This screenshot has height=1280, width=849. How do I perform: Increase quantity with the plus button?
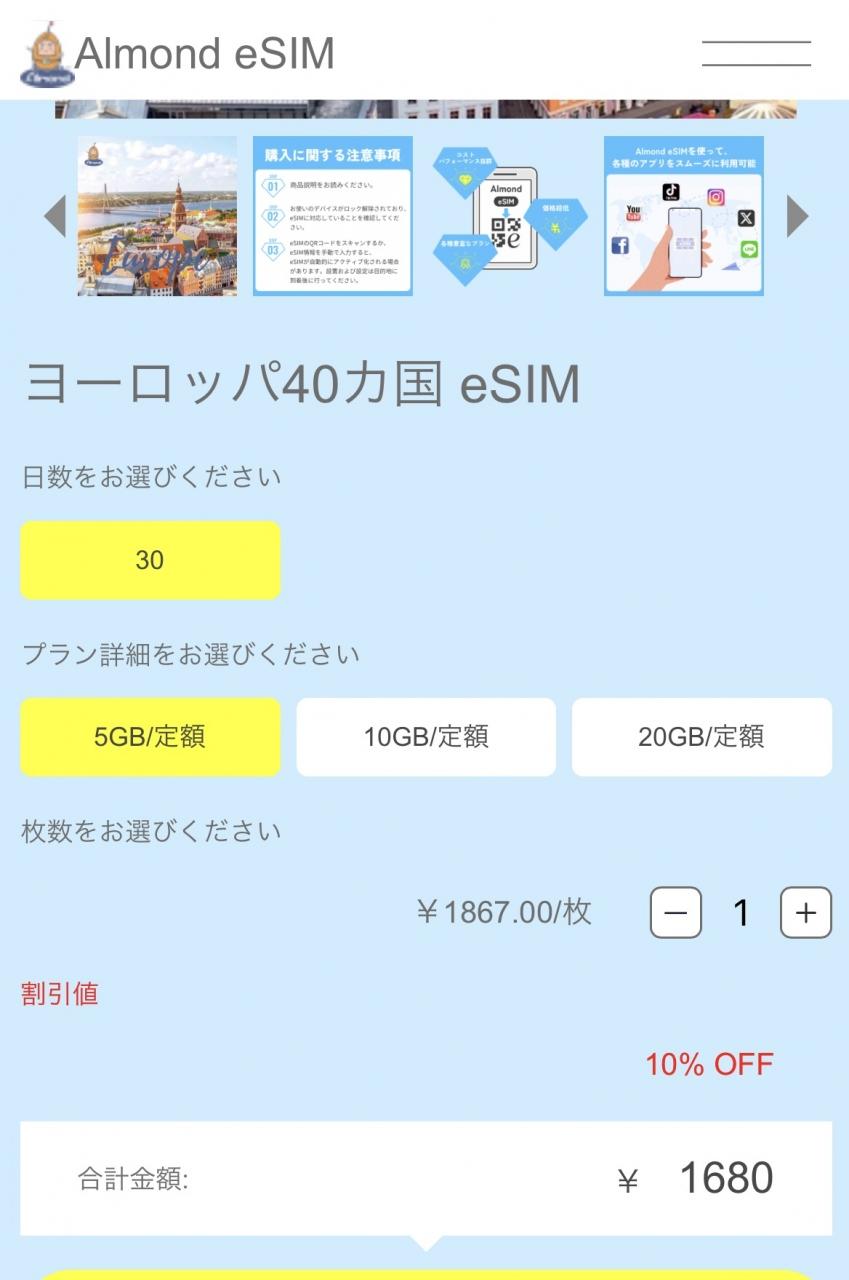[806, 912]
